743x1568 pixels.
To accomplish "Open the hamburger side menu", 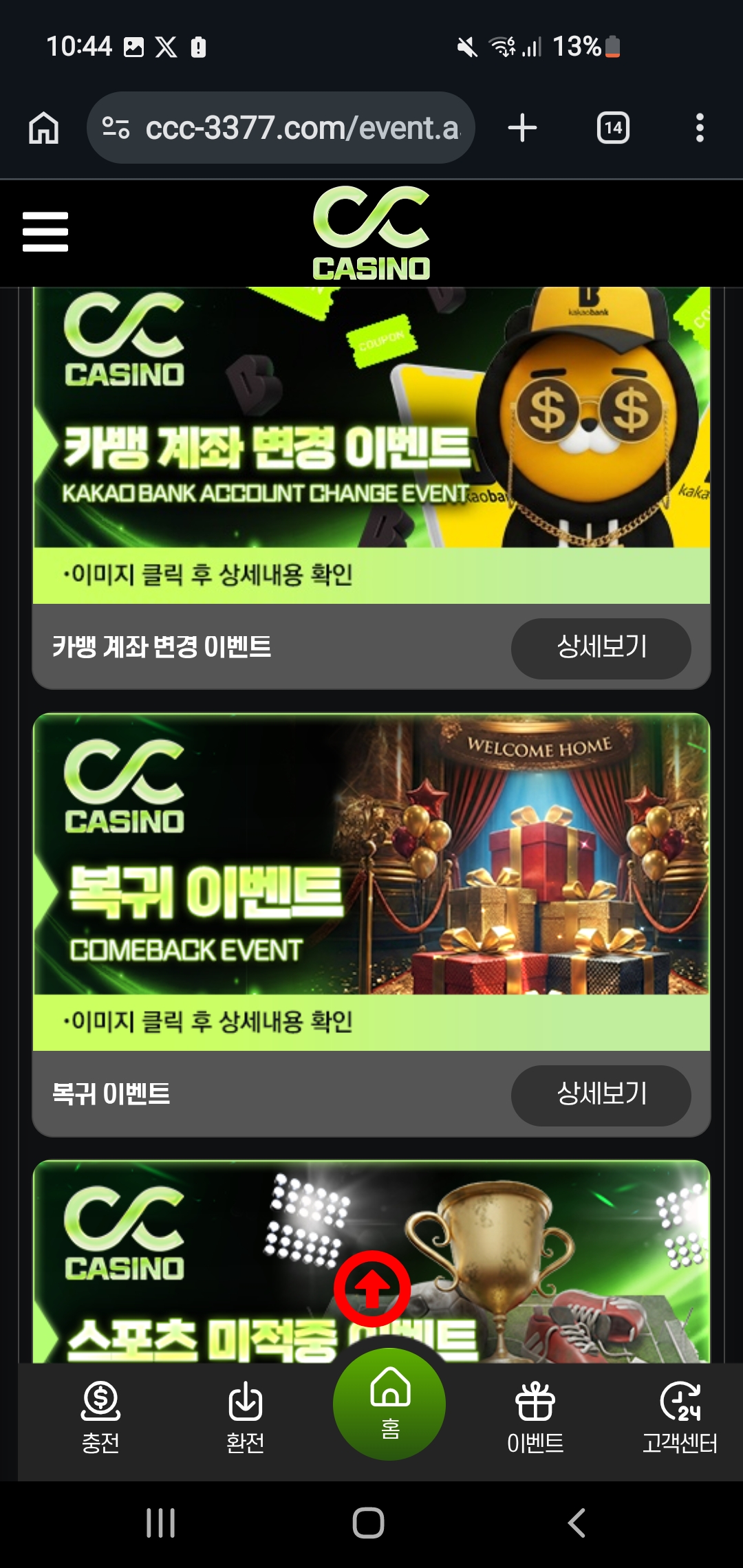I will (x=45, y=232).
